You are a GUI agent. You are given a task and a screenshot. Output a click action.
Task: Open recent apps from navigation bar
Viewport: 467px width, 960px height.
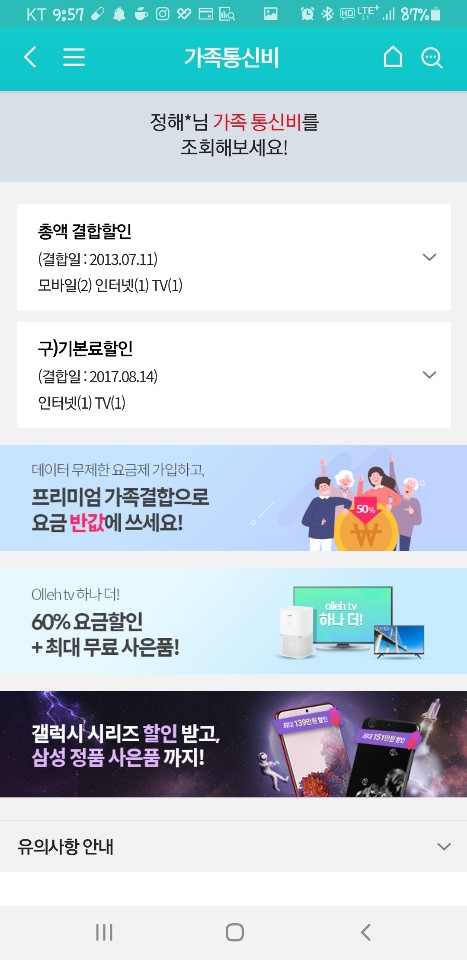pyautogui.click(x=104, y=932)
